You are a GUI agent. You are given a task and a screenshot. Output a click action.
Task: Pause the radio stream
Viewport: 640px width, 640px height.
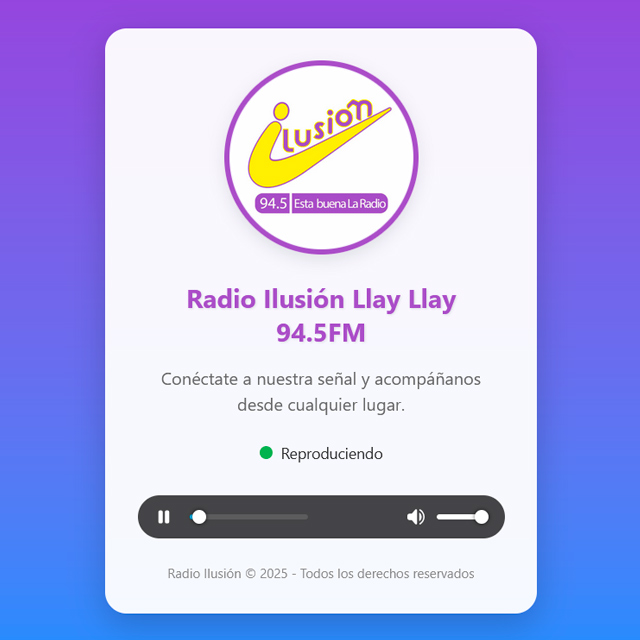(x=164, y=517)
